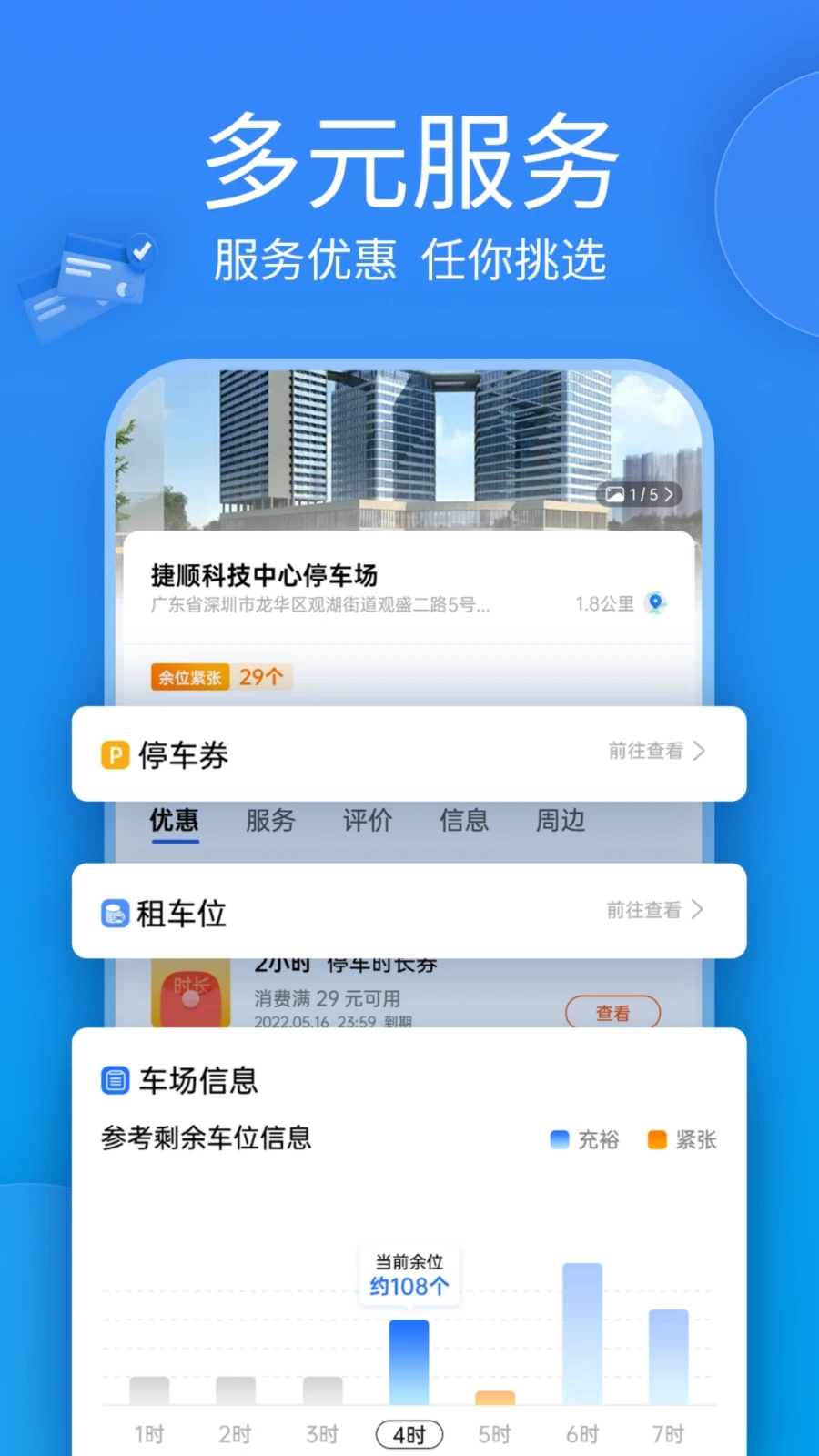Tap the 约108个 remaining spots tooltip
This screenshot has height=1456, width=819.
(409, 1274)
